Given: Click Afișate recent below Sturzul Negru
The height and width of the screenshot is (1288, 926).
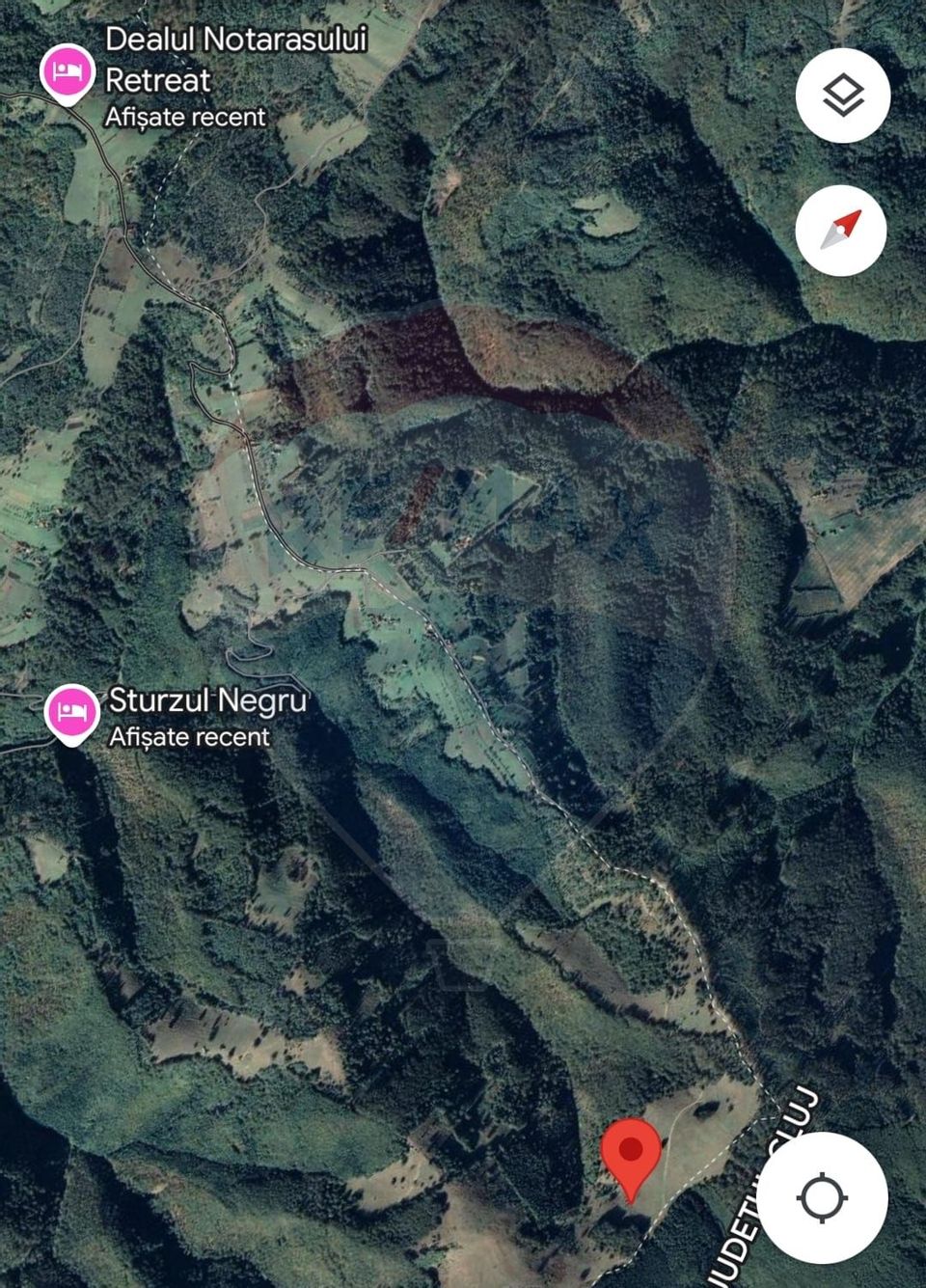Looking at the screenshot, I should coord(188,737).
